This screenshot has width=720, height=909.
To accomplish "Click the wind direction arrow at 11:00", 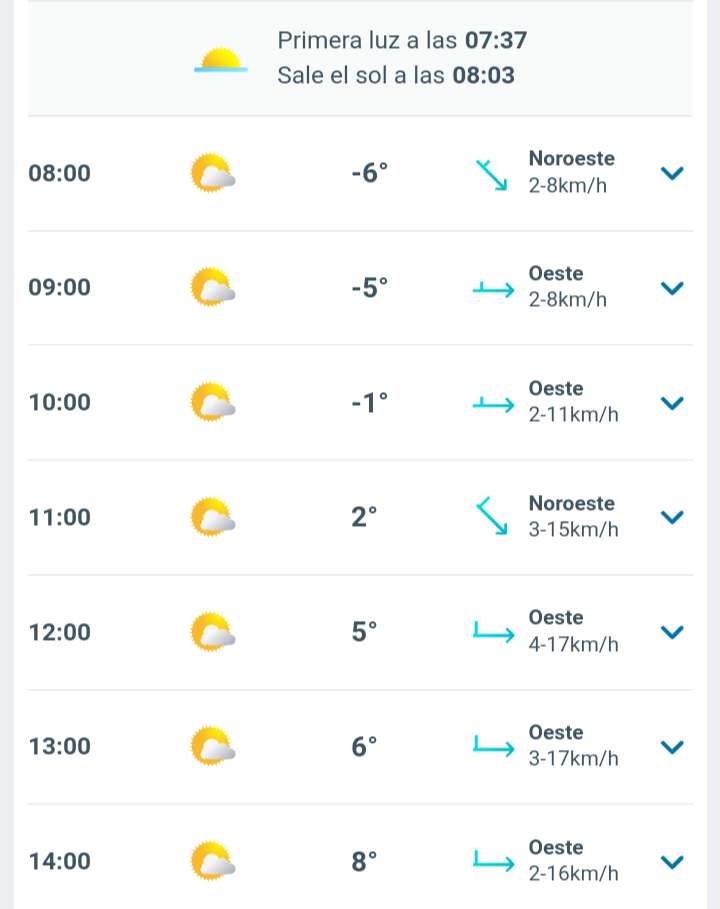I will pyautogui.click(x=494, y=517).
